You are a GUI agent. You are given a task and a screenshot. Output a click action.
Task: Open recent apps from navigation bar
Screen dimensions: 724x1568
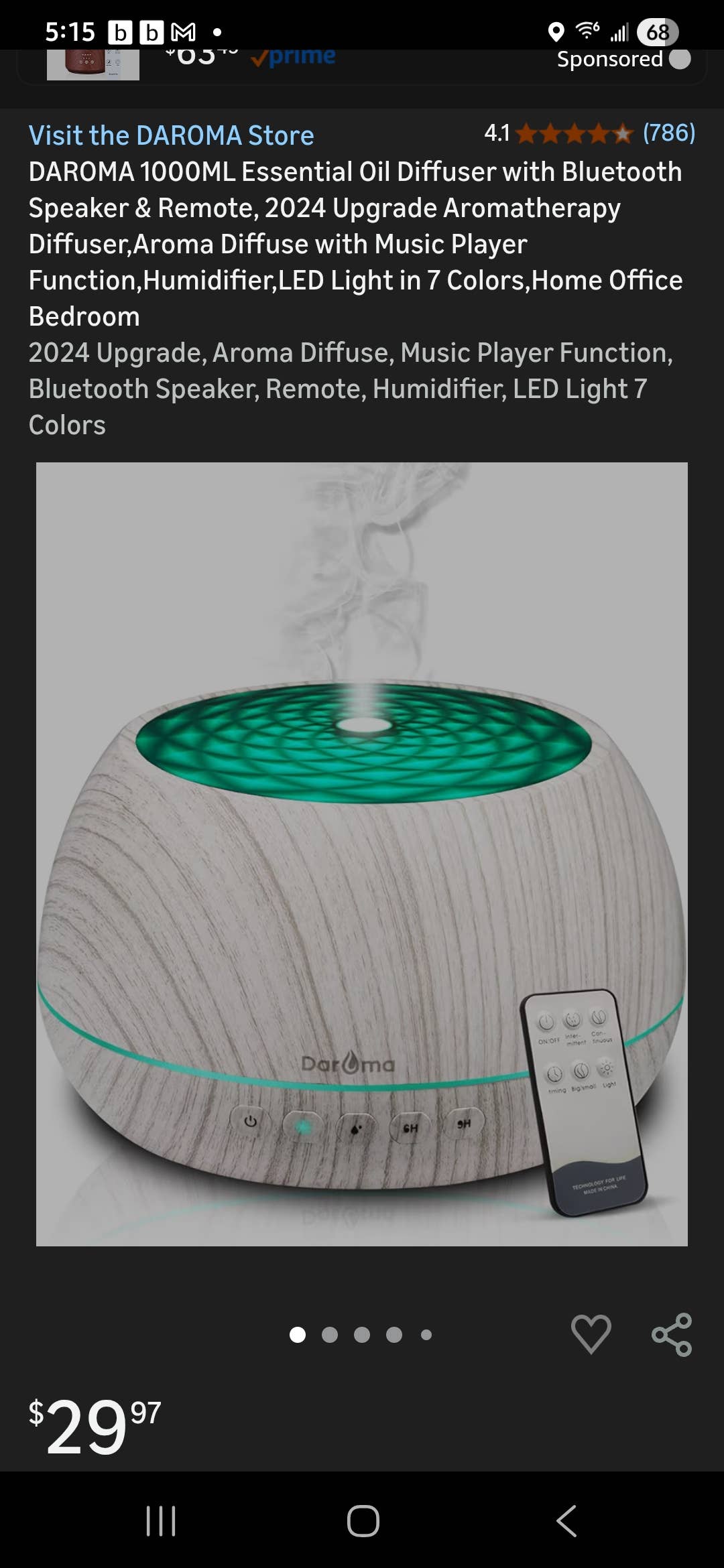(x=161, y=1520)
